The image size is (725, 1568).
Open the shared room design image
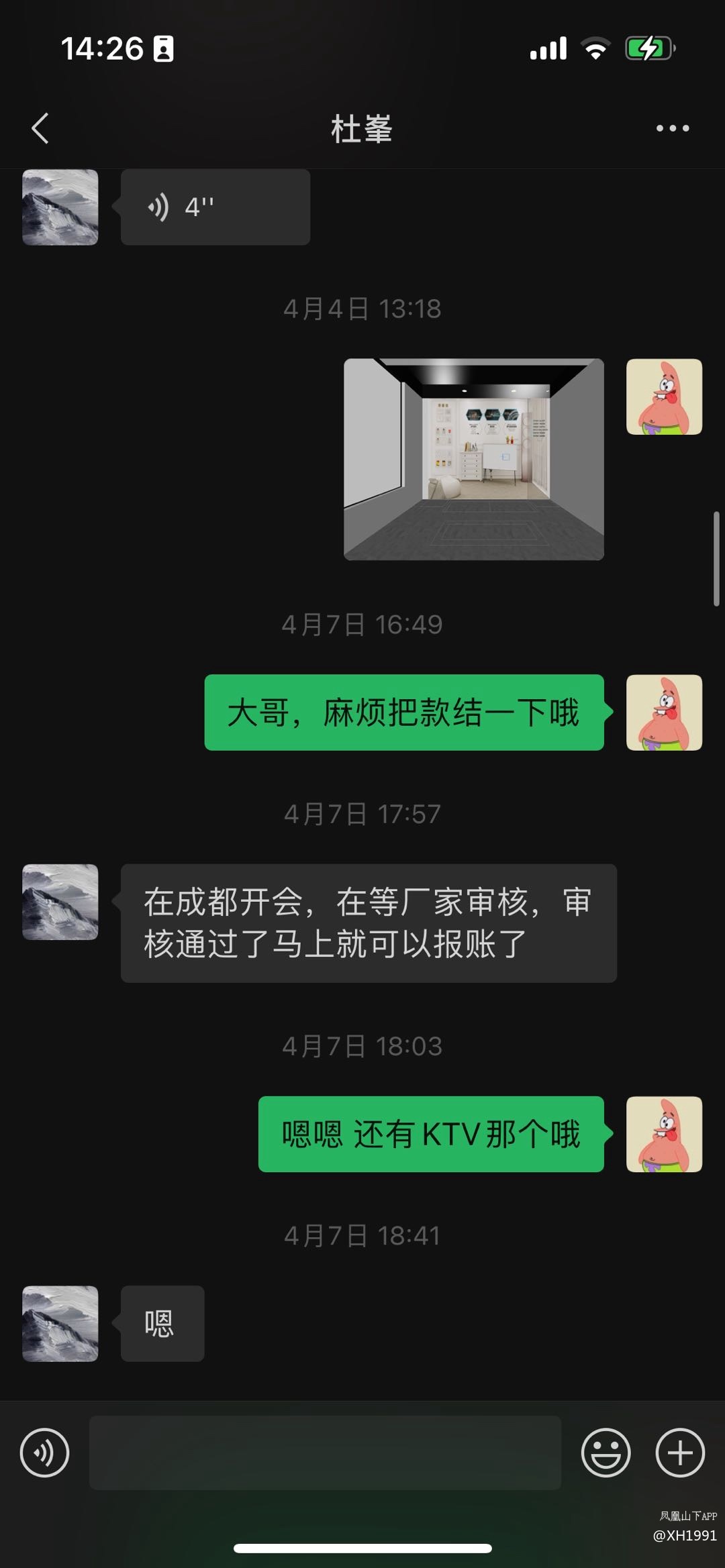tap(473, 460)
